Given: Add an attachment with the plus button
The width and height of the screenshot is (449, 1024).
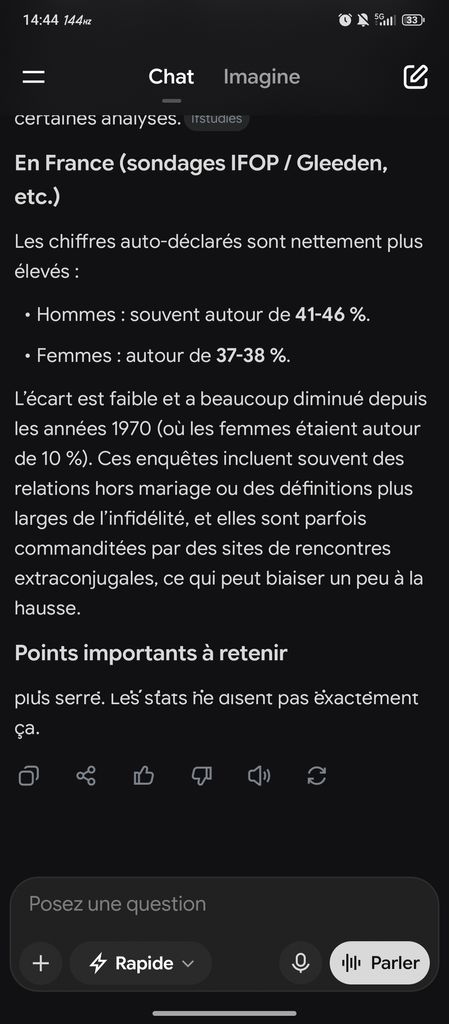Looking at the screenshot, I should (40, 963).
